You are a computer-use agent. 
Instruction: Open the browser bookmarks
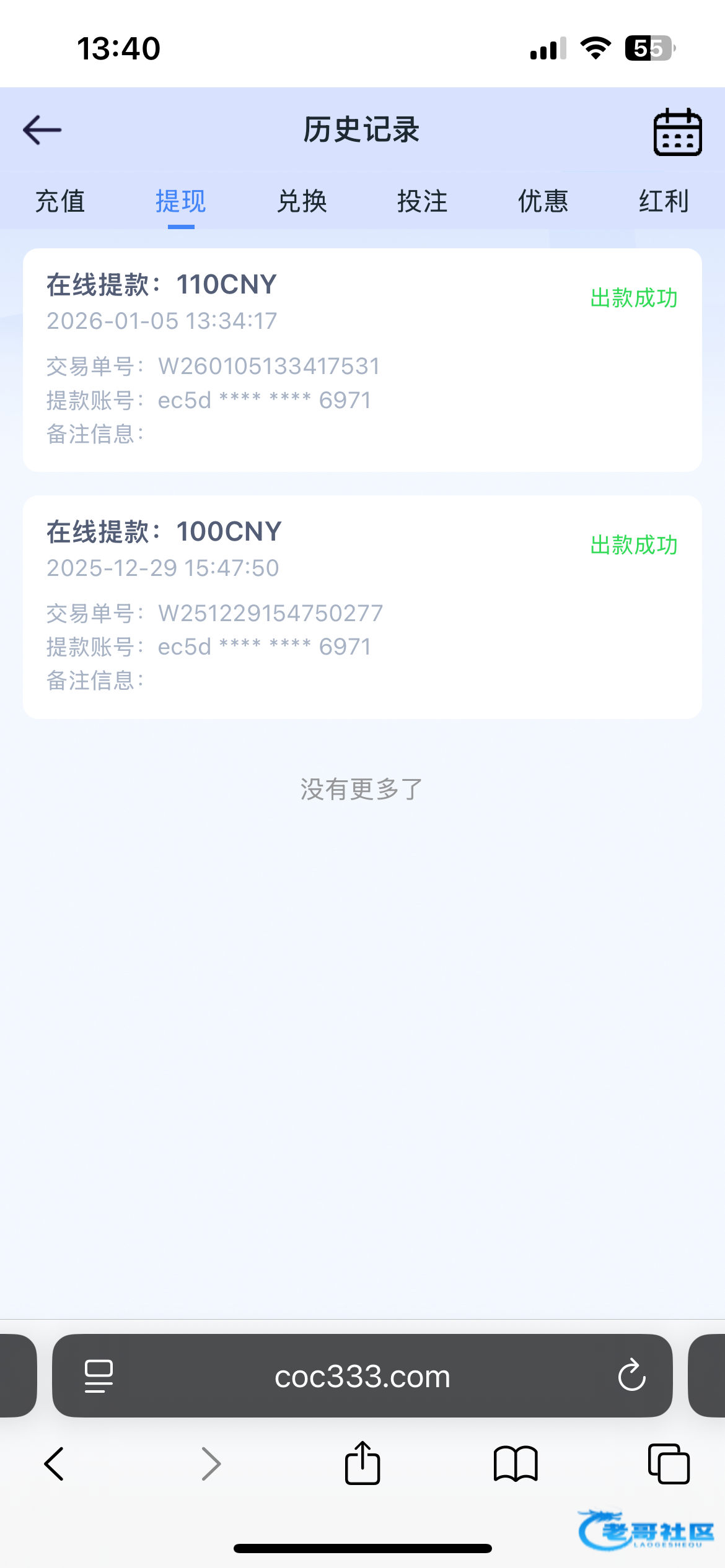[x=516, y=1465]
